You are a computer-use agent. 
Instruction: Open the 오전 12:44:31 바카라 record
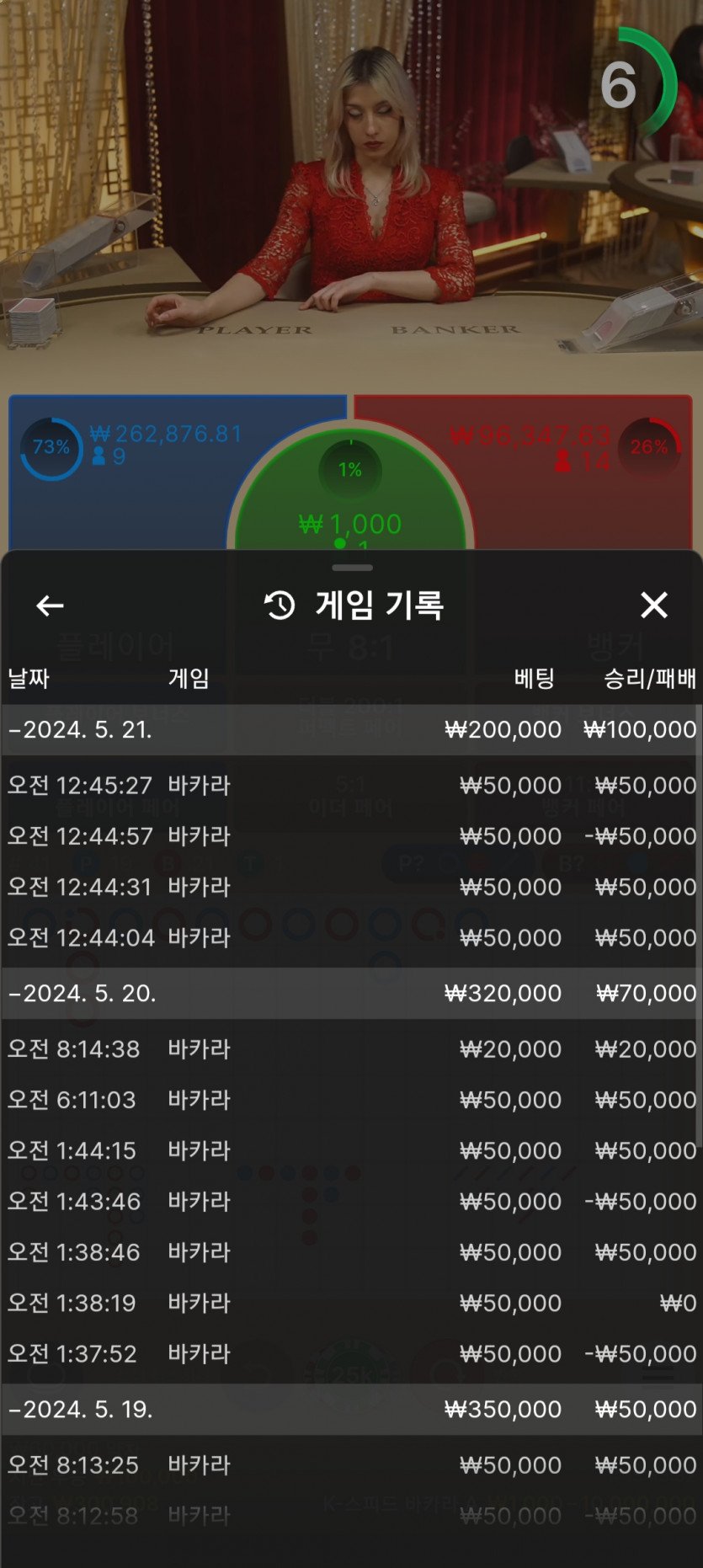click(351, 887)
